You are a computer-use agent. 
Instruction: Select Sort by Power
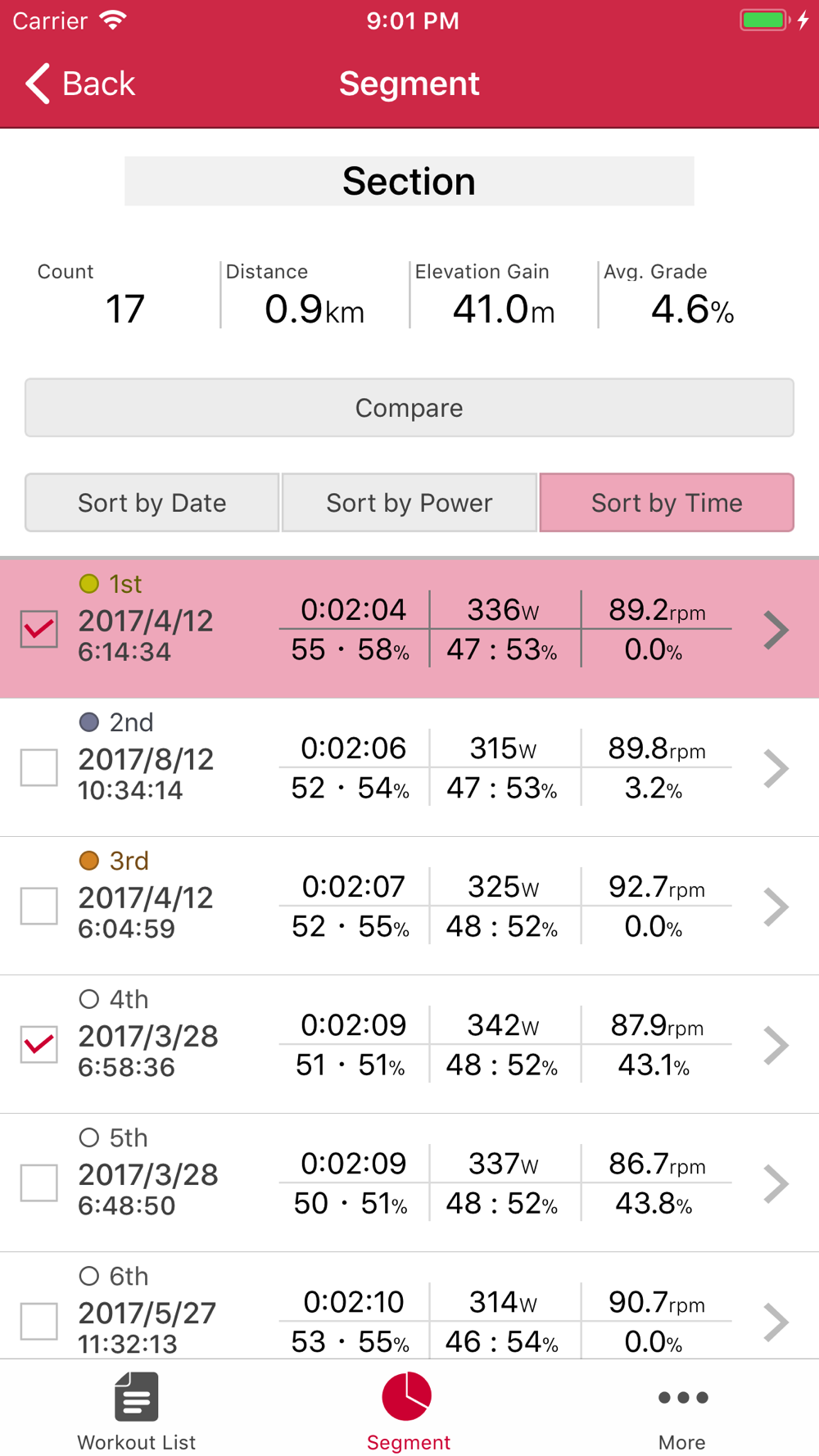(x=409, y=503)
